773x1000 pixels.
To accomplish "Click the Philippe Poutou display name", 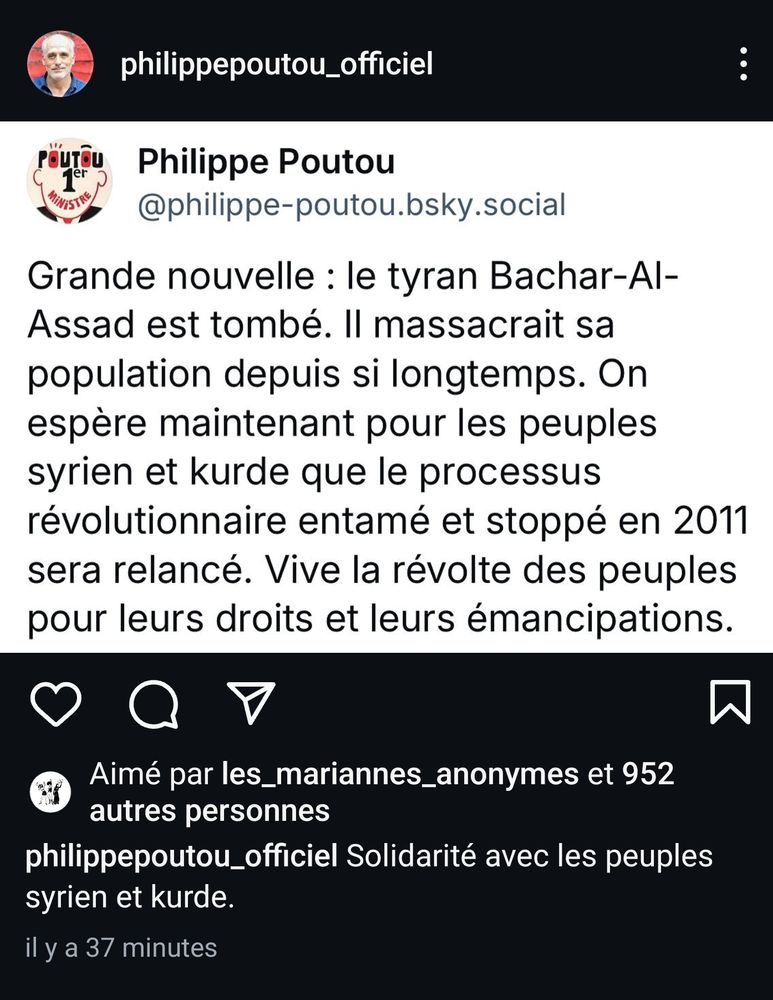I will 267,162.
